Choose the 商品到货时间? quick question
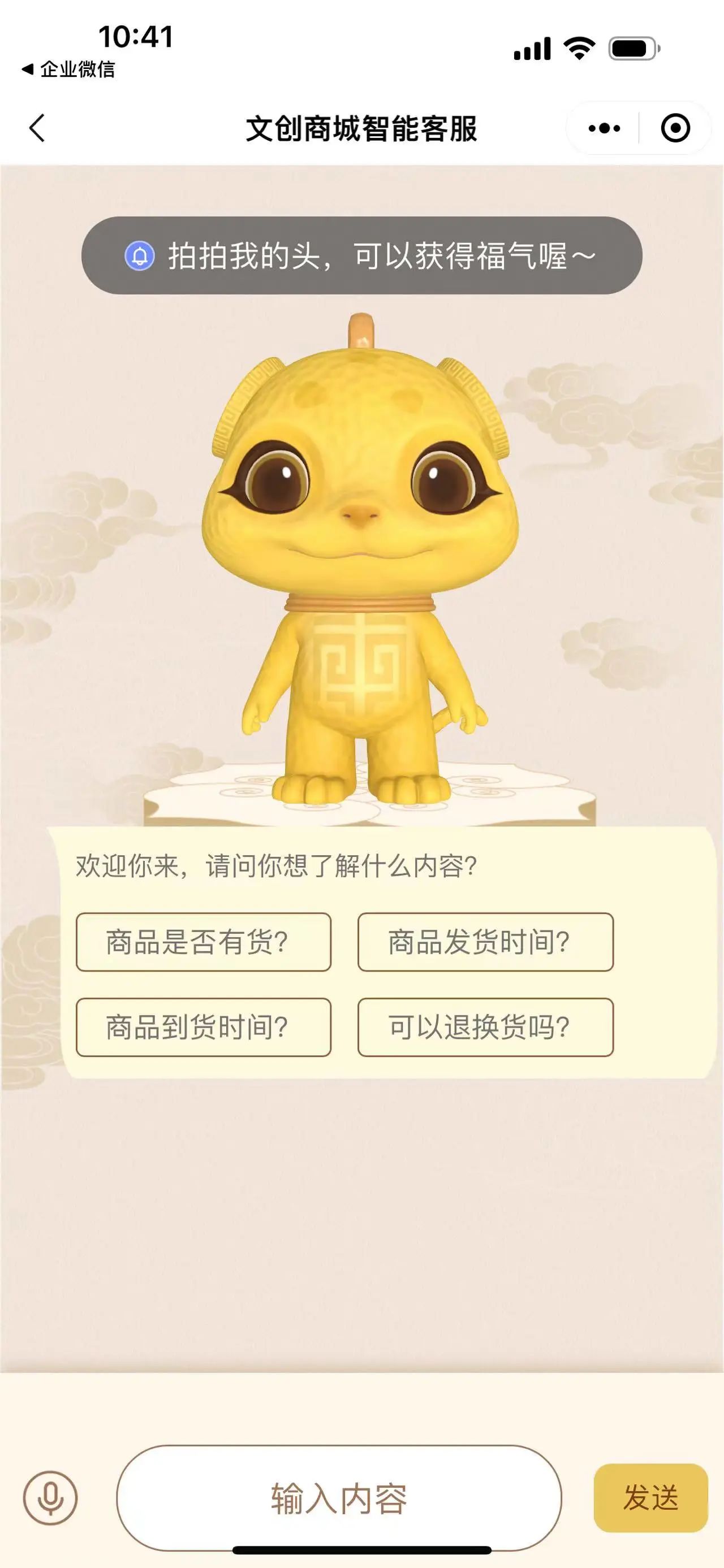The height and width of the screenshot is (1568, 724). coord(204,1027)
